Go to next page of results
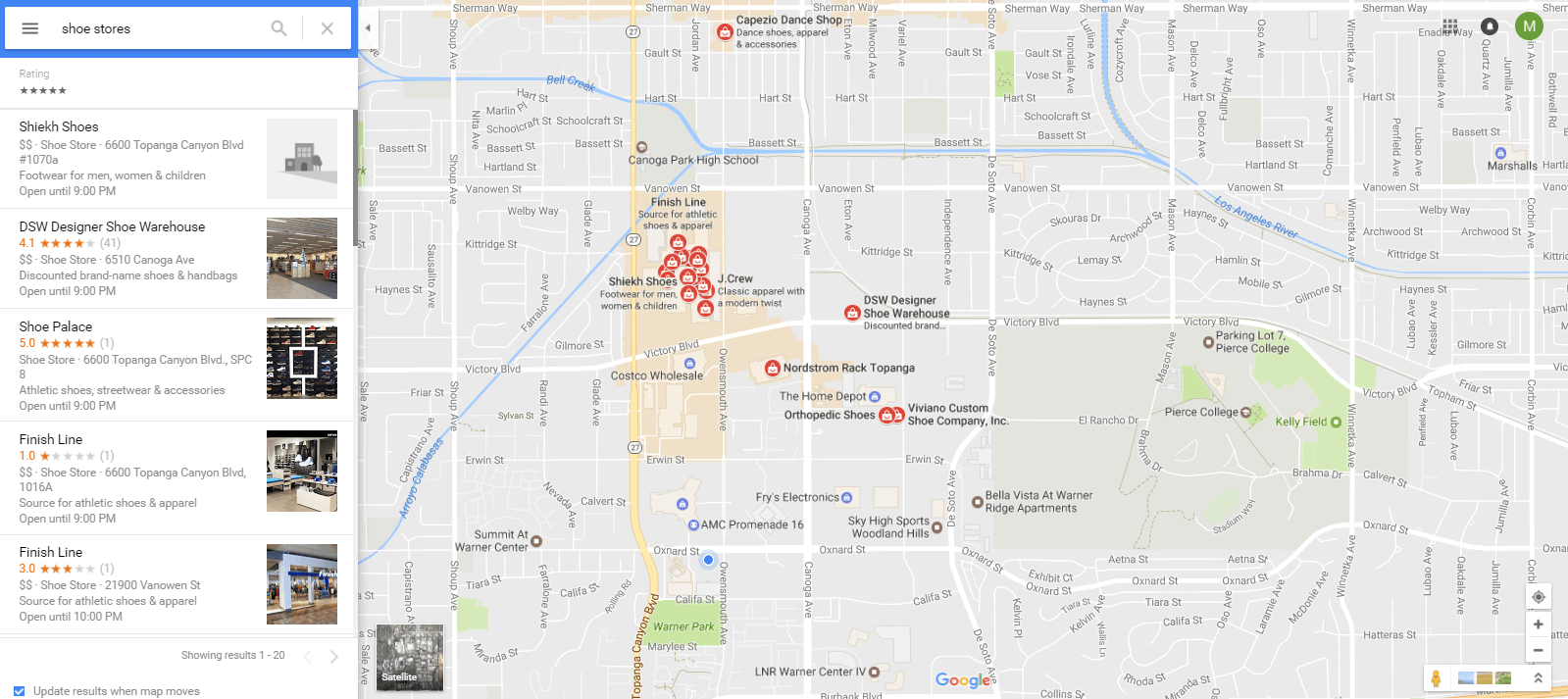The width and height of the screenshot is (1568, 699). click(x=334, y=657)
